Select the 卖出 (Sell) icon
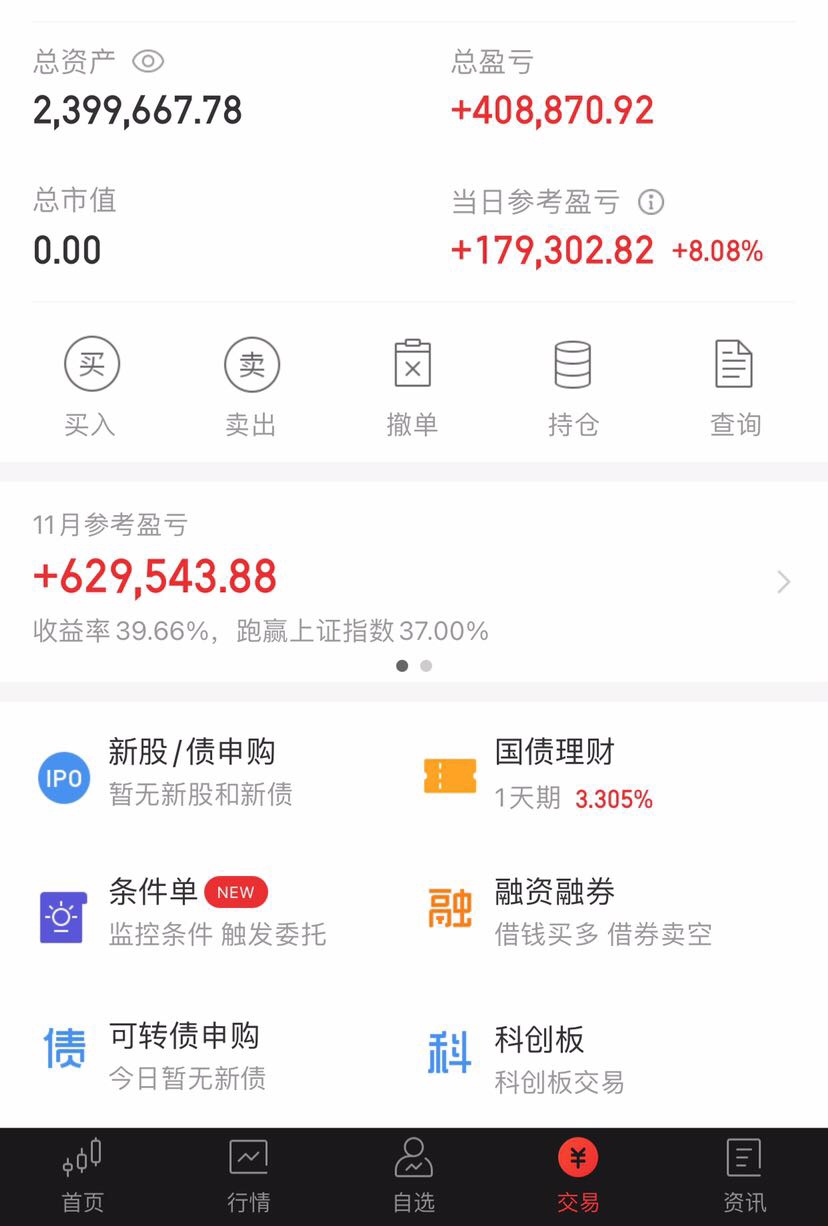The height and width of the screenshot is (1226, 828). 251,383
